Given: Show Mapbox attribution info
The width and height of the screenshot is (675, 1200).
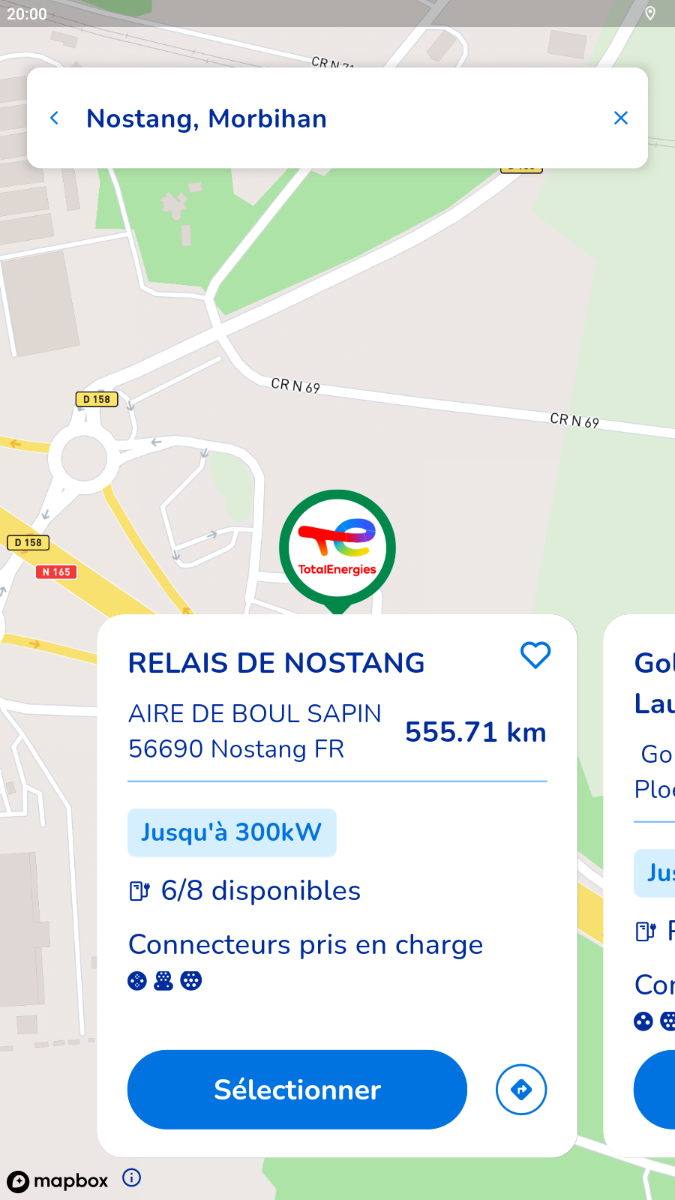Looking at the screenshot, I should point(131,1178).
